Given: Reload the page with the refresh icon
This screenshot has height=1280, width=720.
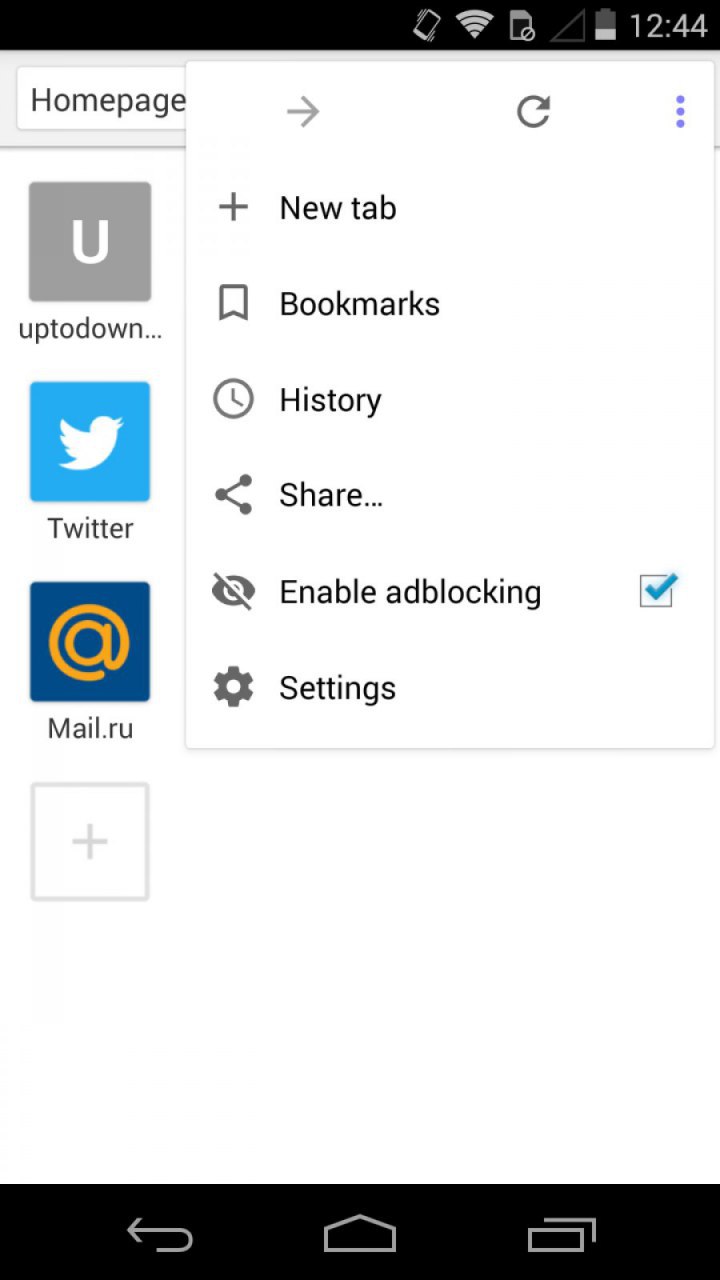Looking at the screenshot, I should pyautogui.click(x=533, y=112).
